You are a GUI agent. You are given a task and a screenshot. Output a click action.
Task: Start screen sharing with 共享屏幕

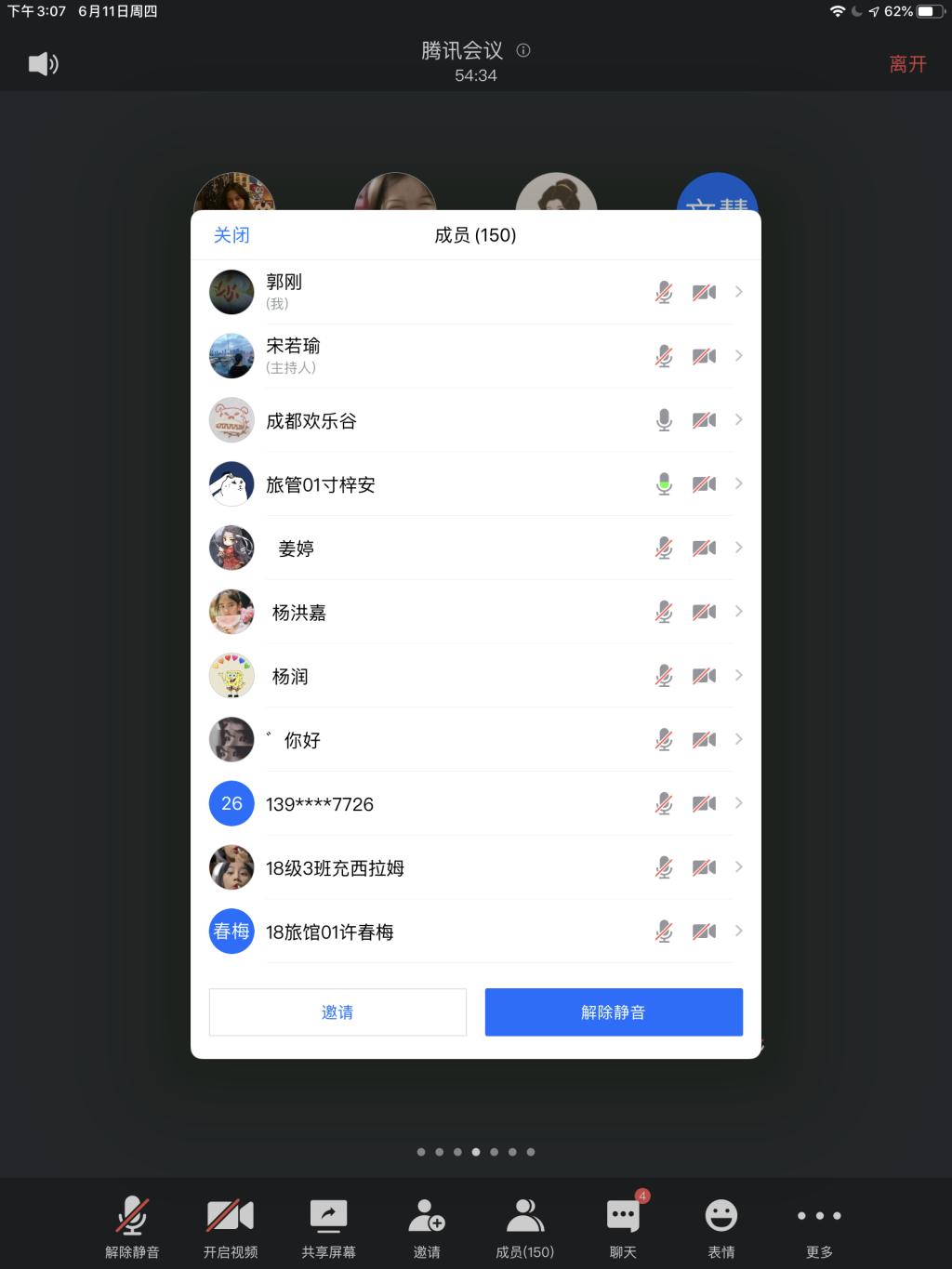pyautogui.click(x=328, y=1226)
